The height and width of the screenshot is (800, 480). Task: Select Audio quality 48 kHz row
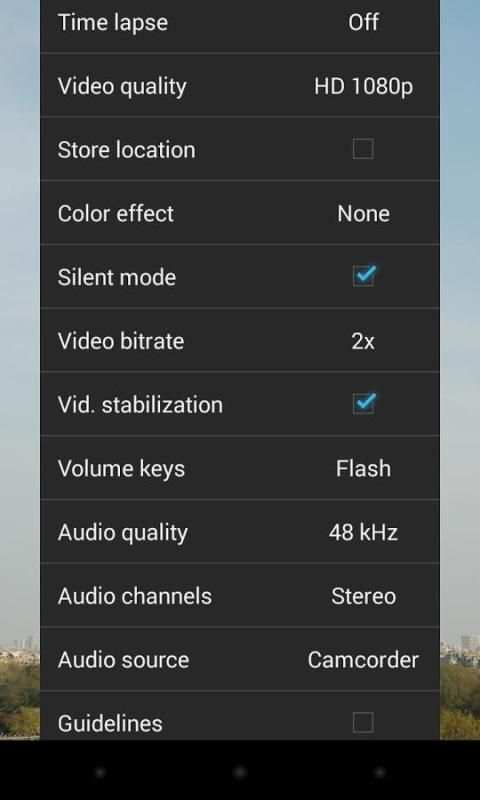(240, 532)
